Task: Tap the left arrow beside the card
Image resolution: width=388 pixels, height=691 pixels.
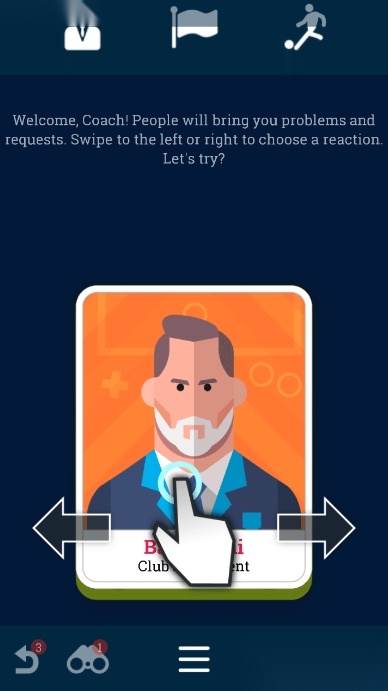Action: 71,528
